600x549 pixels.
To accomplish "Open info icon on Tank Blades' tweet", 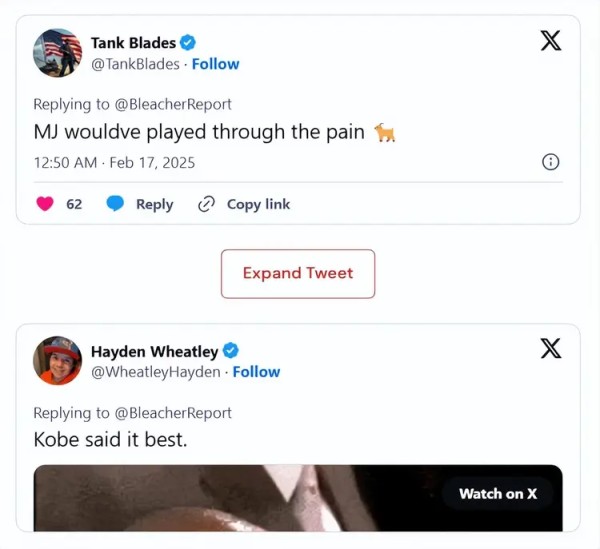I will point(550,162).
